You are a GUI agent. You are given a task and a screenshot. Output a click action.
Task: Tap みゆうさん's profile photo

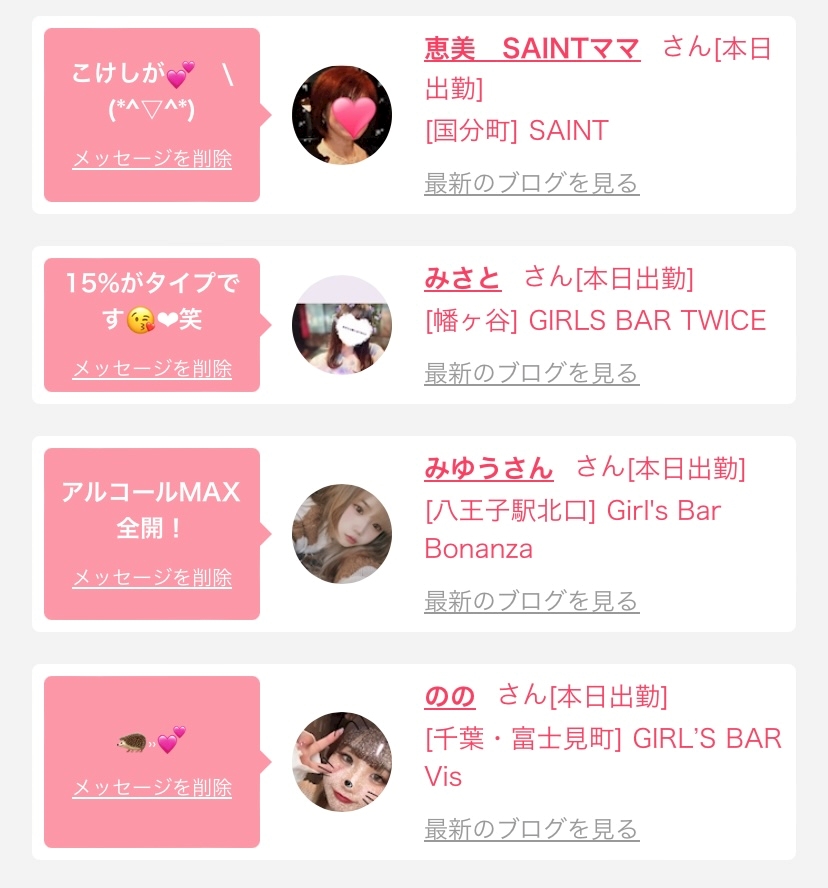pos(342,534)
